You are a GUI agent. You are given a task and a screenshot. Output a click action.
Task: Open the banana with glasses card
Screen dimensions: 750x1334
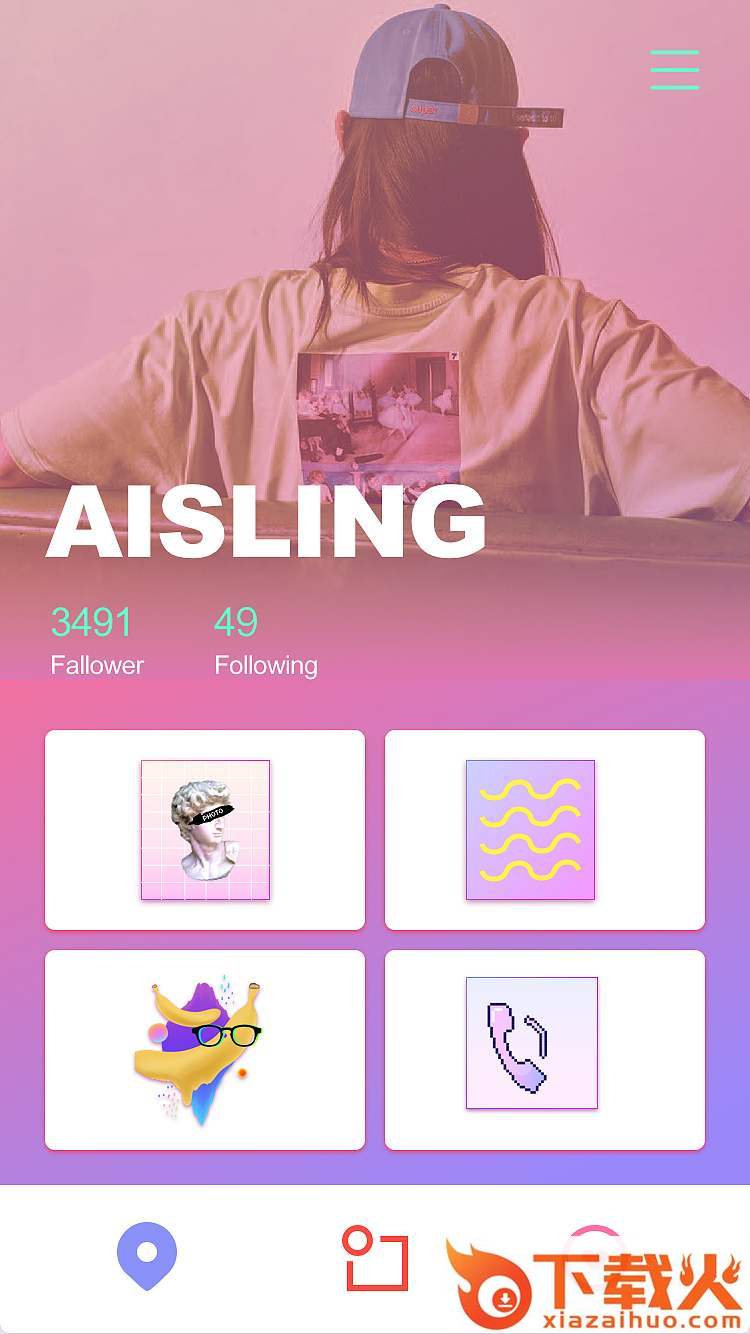[x=205, y=1050]
